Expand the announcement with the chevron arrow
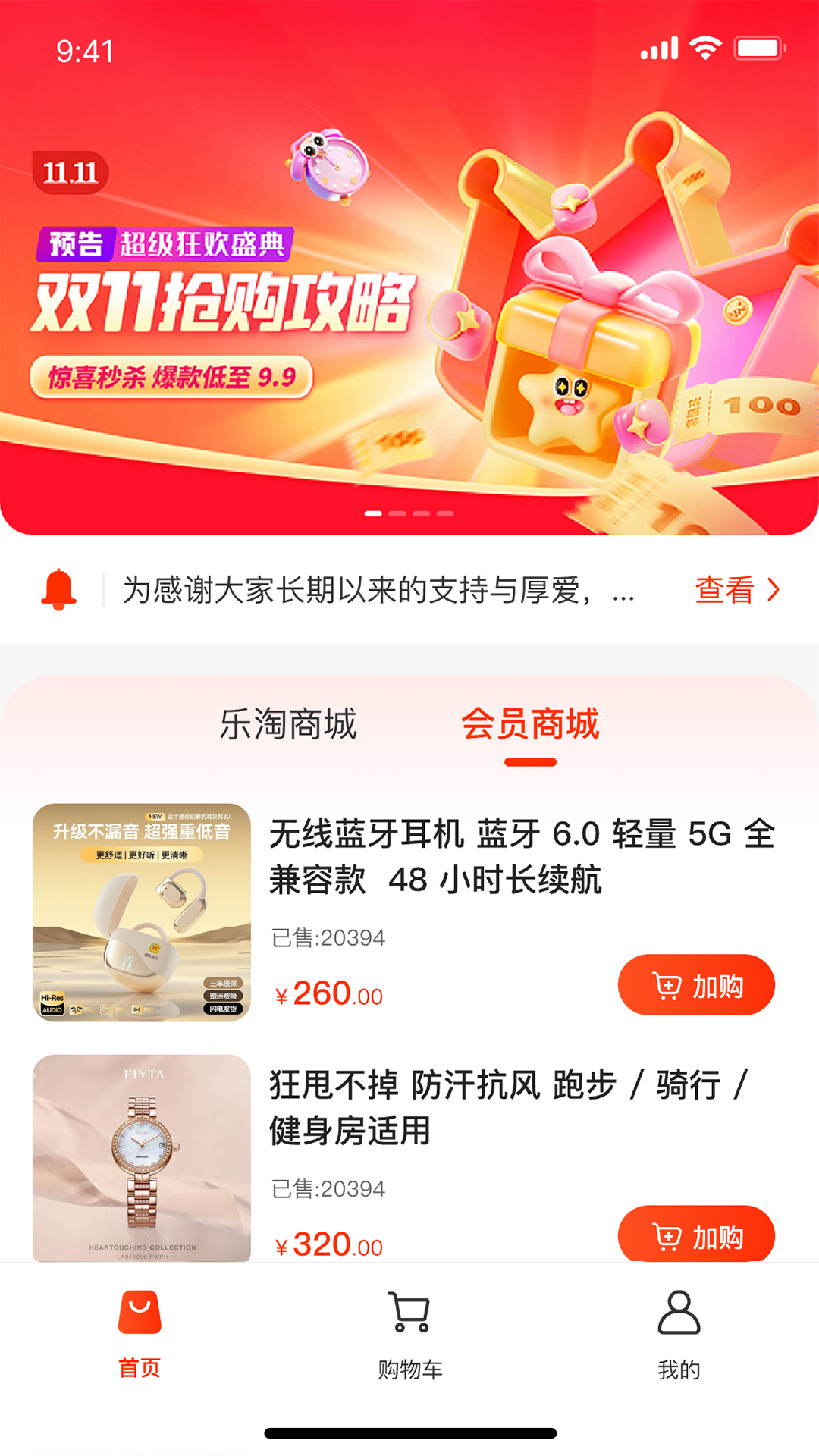The height and width of the screenshot is (1456, 819). [x=774, y=591]
